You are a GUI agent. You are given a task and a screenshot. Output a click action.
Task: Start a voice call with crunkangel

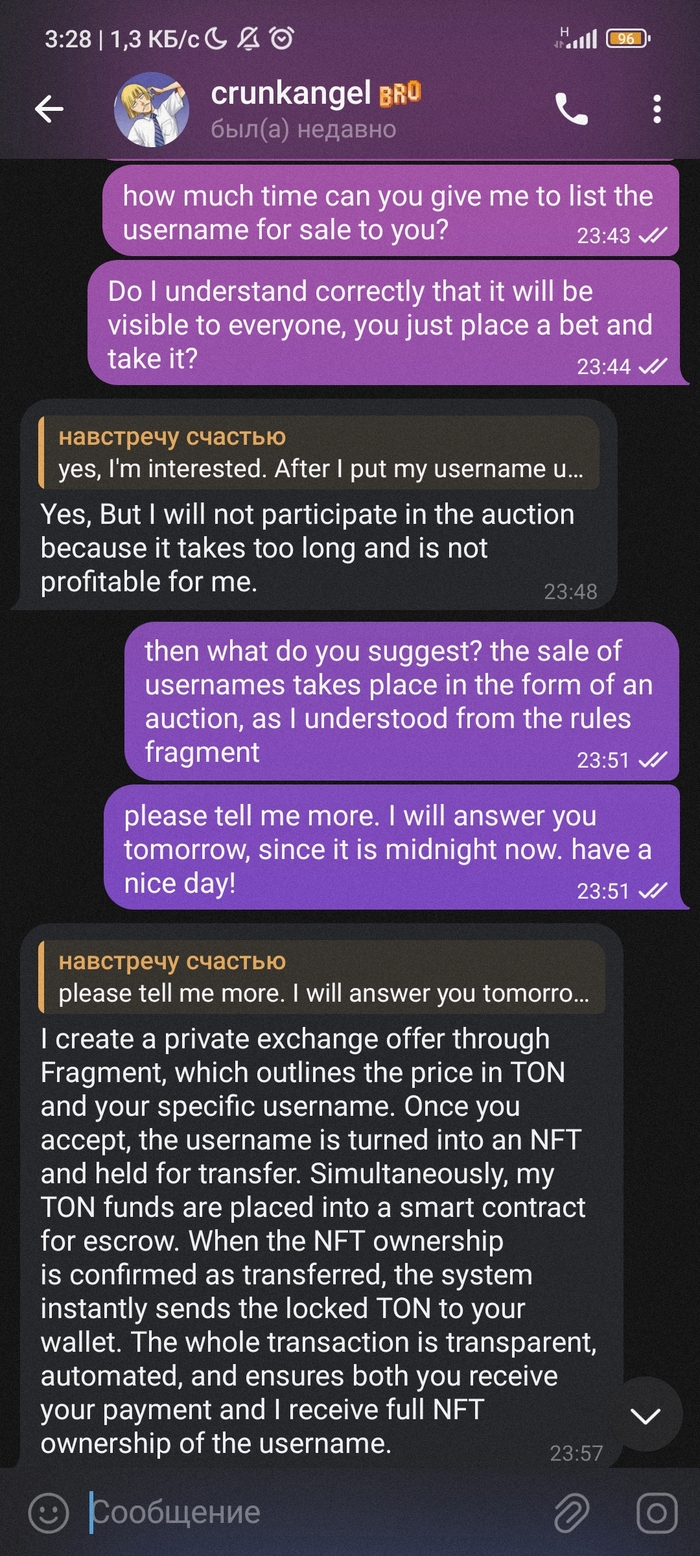click(572, 110)
